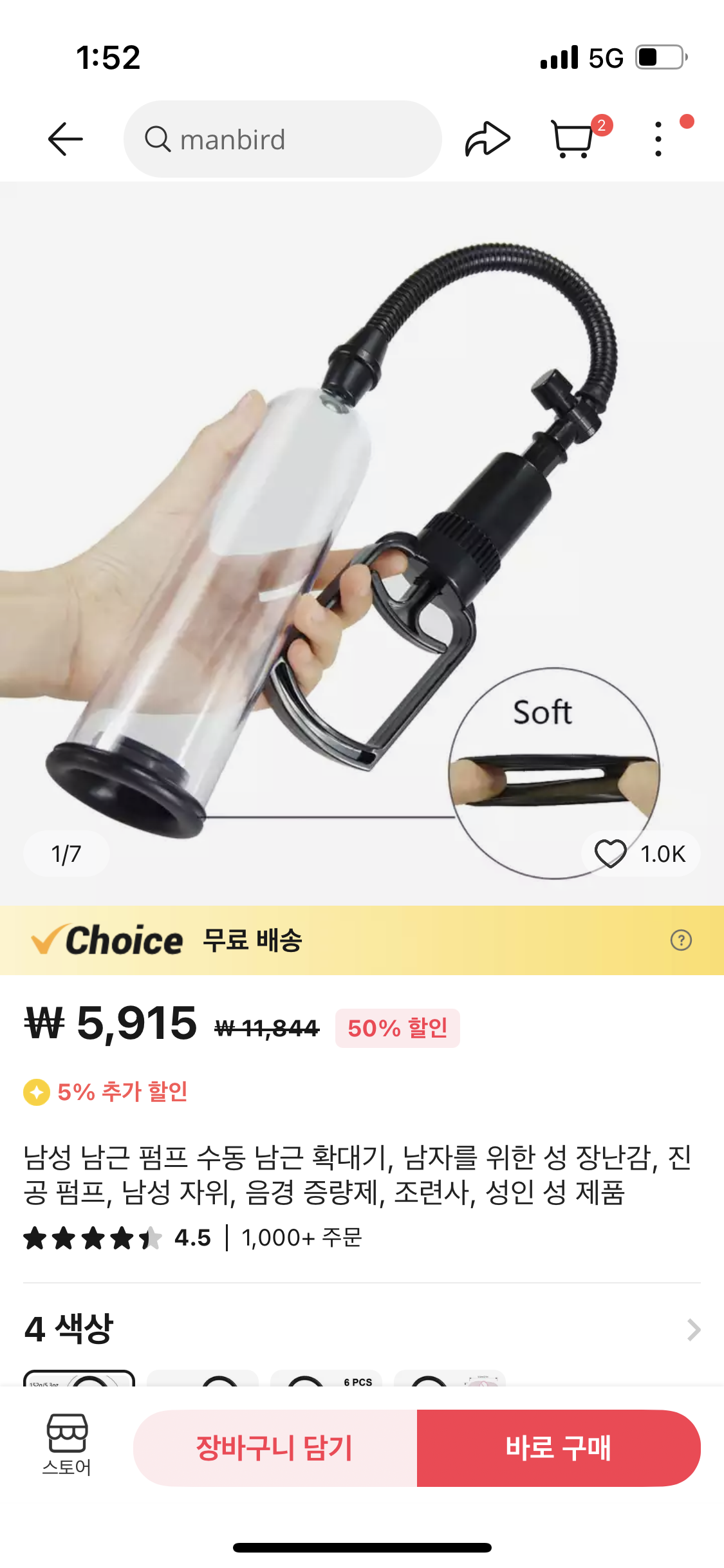Open the manbird search field
The height and width of the screenshot is (1568, 724).
pyautogui.click(x=283, y=139)
